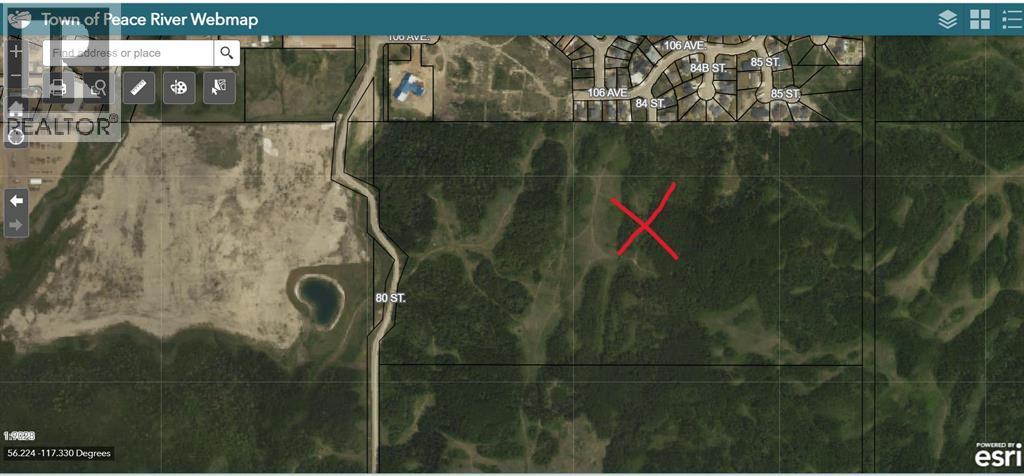This screenshot has width=1024, height=476.
Task: Open the measurement ruler tool
Action: [x=139, y=88]
